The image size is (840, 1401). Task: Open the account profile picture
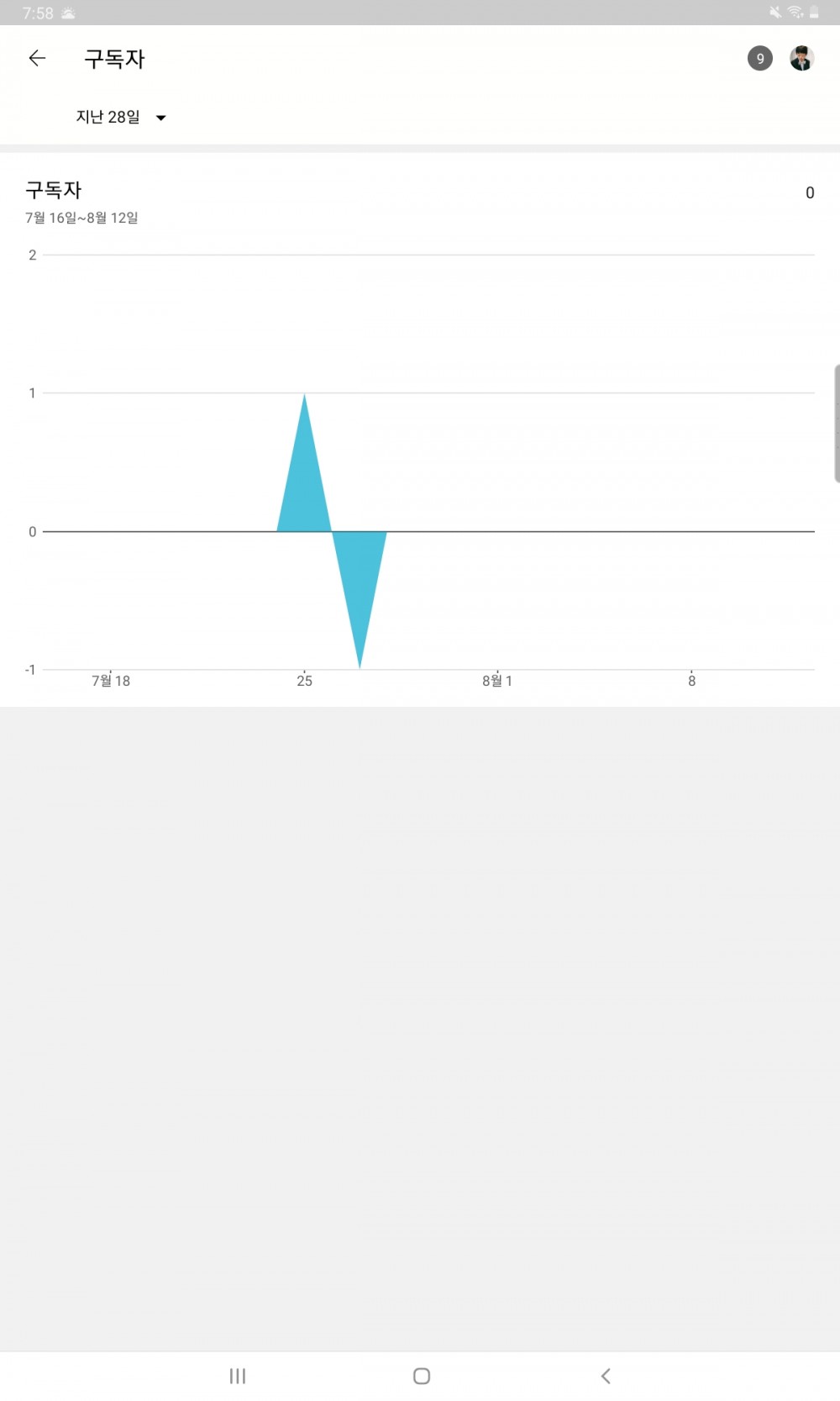click(802, 58)
